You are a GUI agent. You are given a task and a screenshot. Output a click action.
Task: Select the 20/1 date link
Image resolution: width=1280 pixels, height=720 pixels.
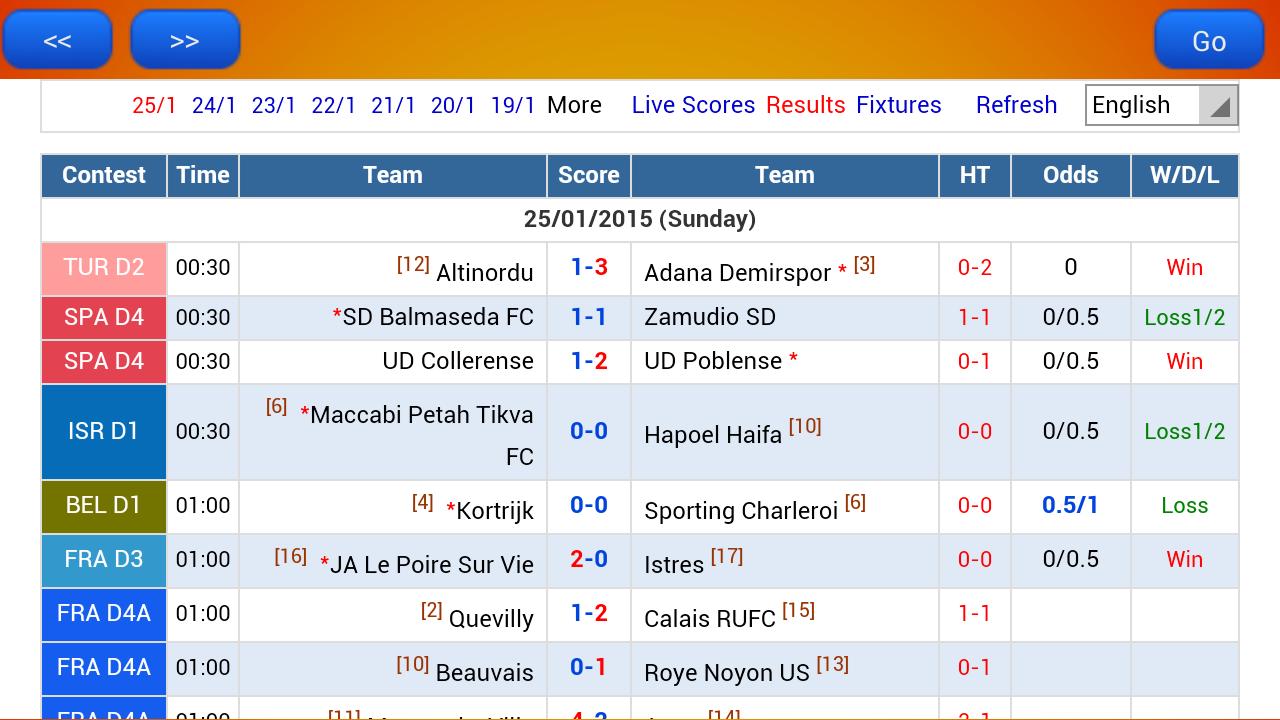click(453, 105)
